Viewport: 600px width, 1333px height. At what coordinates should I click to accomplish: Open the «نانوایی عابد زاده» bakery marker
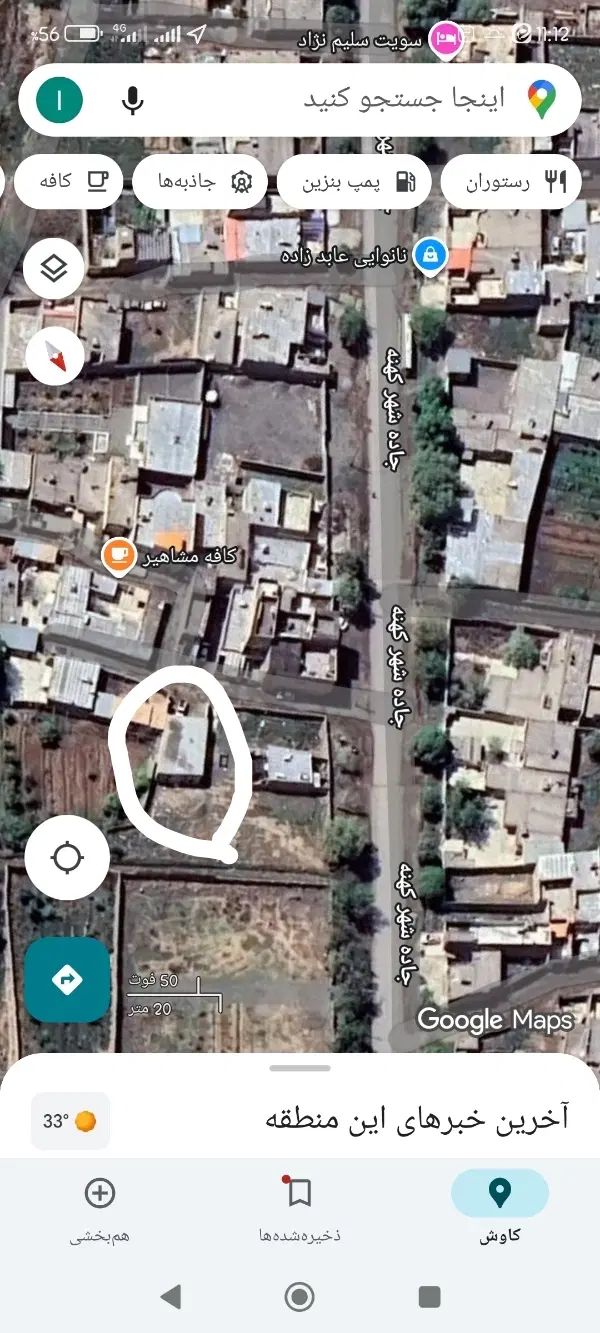(430, 254)
